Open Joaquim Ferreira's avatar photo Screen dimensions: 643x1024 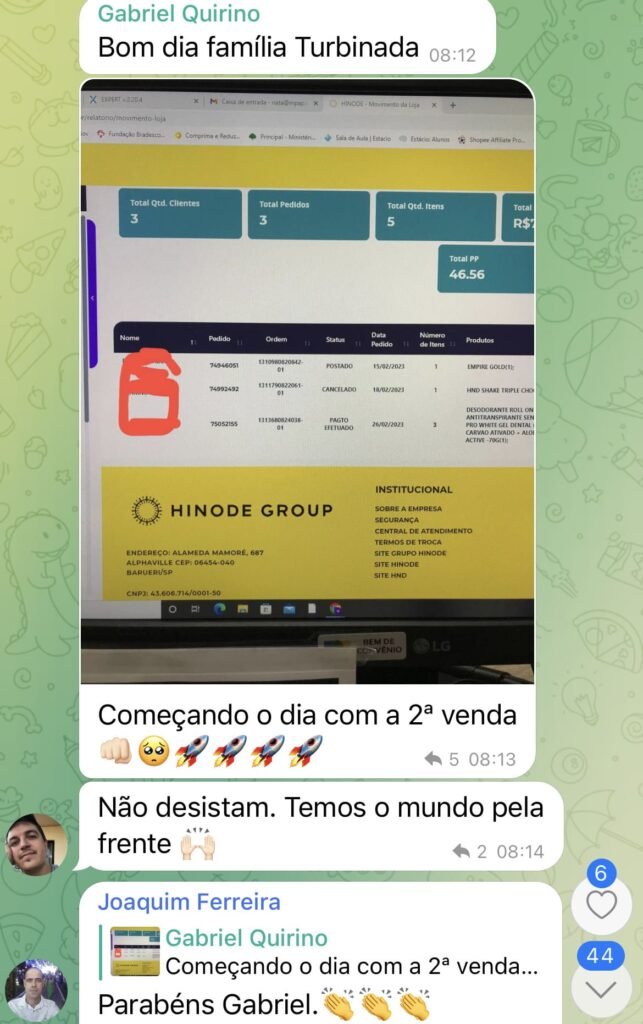[x=36, y=990]
